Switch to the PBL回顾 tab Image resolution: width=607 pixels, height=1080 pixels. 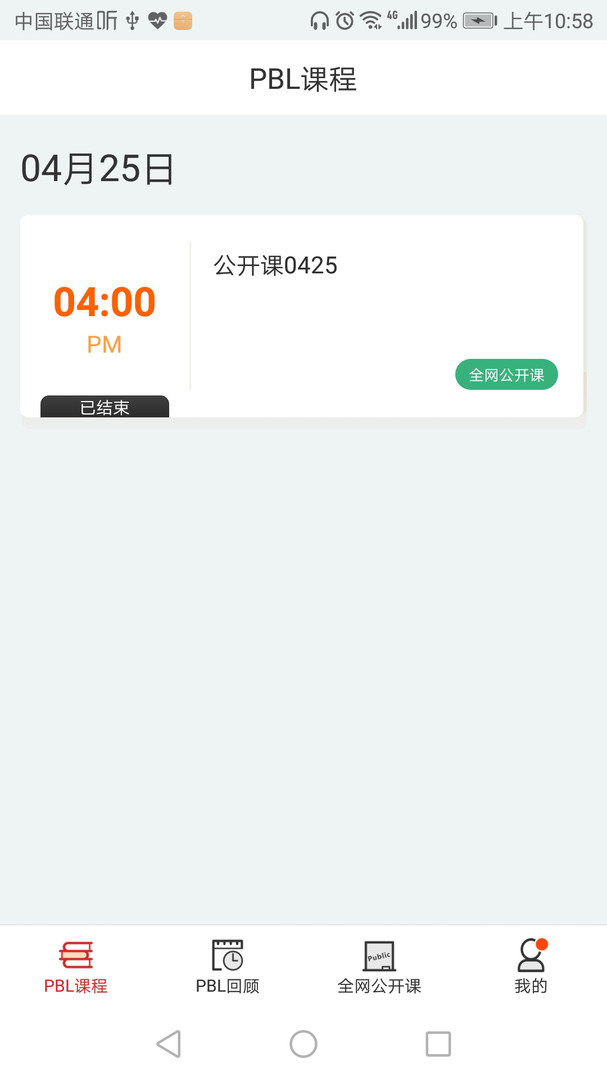(x=227, y=966)
